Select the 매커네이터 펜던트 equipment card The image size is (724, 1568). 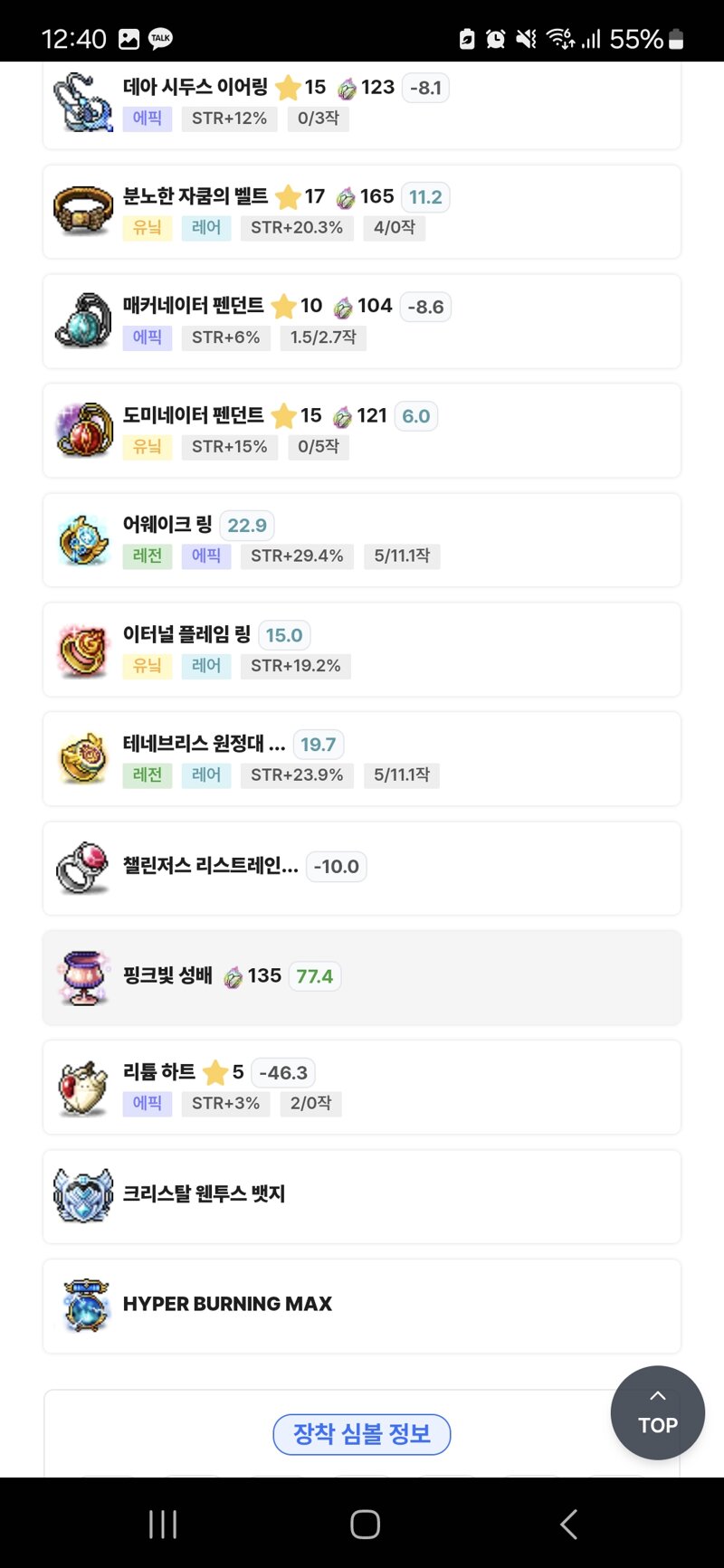point(362,321)
